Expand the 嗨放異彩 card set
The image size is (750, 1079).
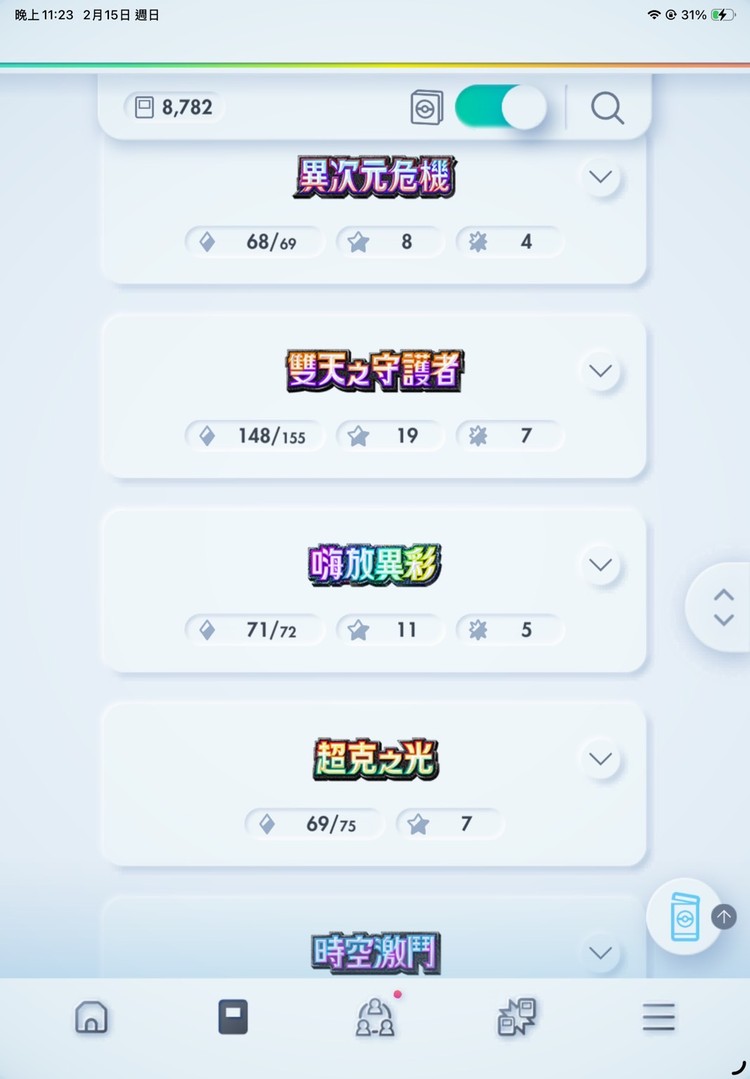[600, 564]
